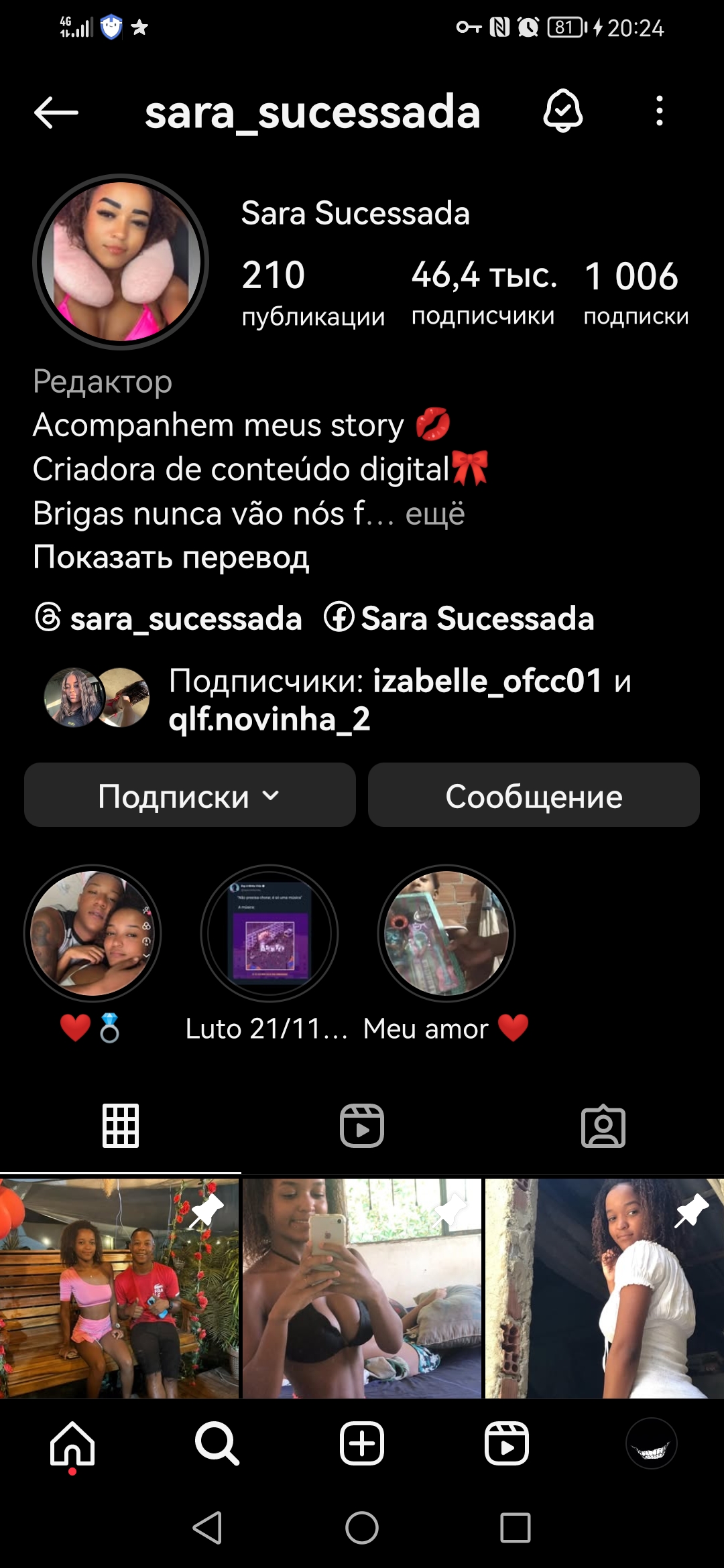
Task: Tap Показать перевод to translate bio
Action: [x=171, y=557]
